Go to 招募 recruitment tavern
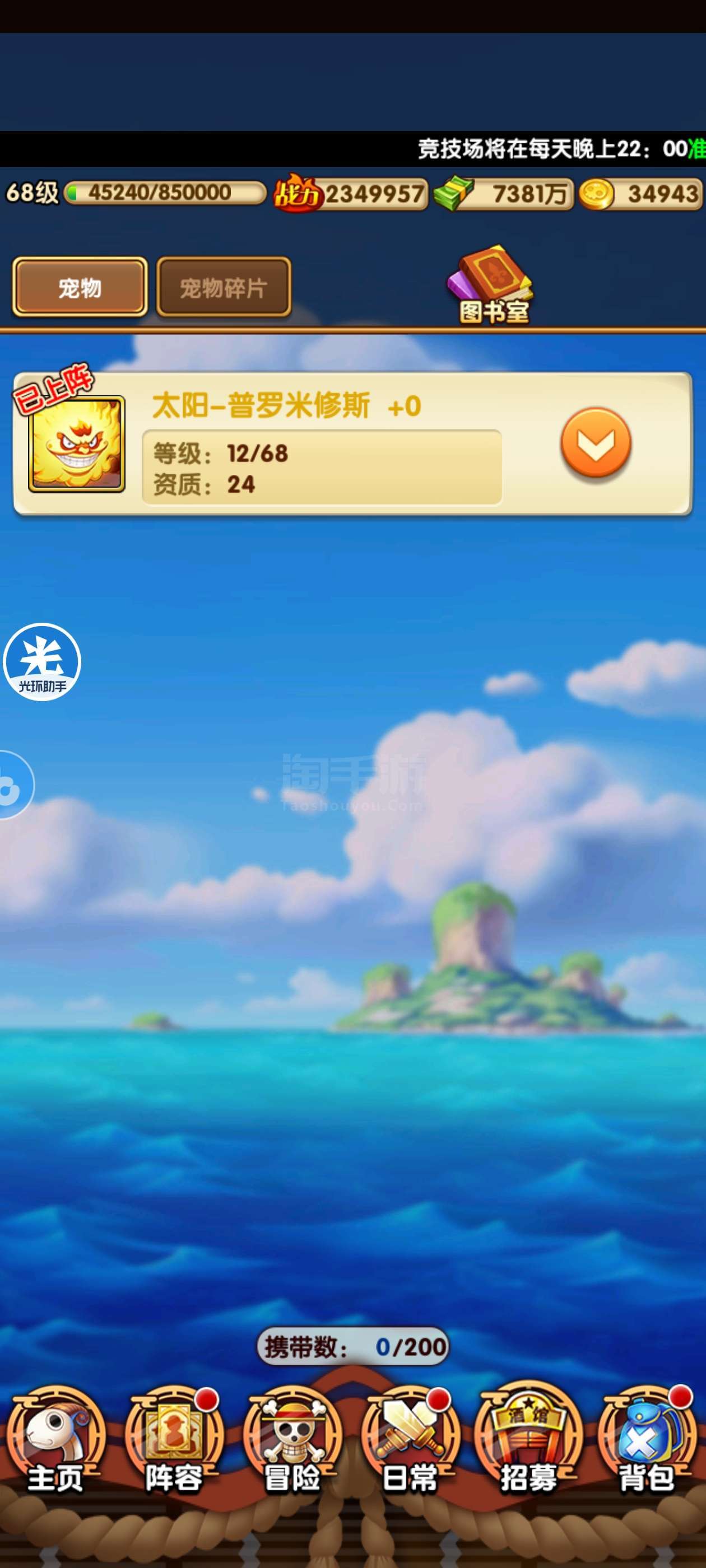Viewport: 706px width, 1568px height. (x=528, y=1440)
